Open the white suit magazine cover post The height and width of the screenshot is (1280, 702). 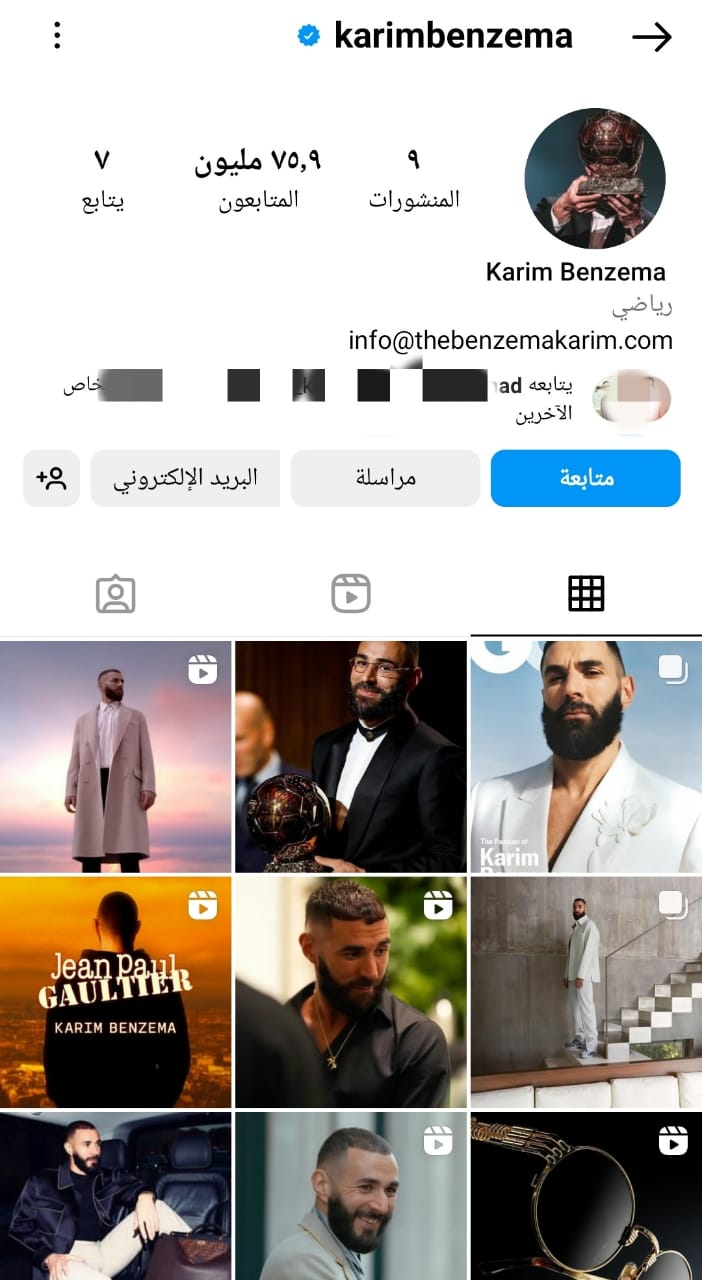(x=586, y=756)
